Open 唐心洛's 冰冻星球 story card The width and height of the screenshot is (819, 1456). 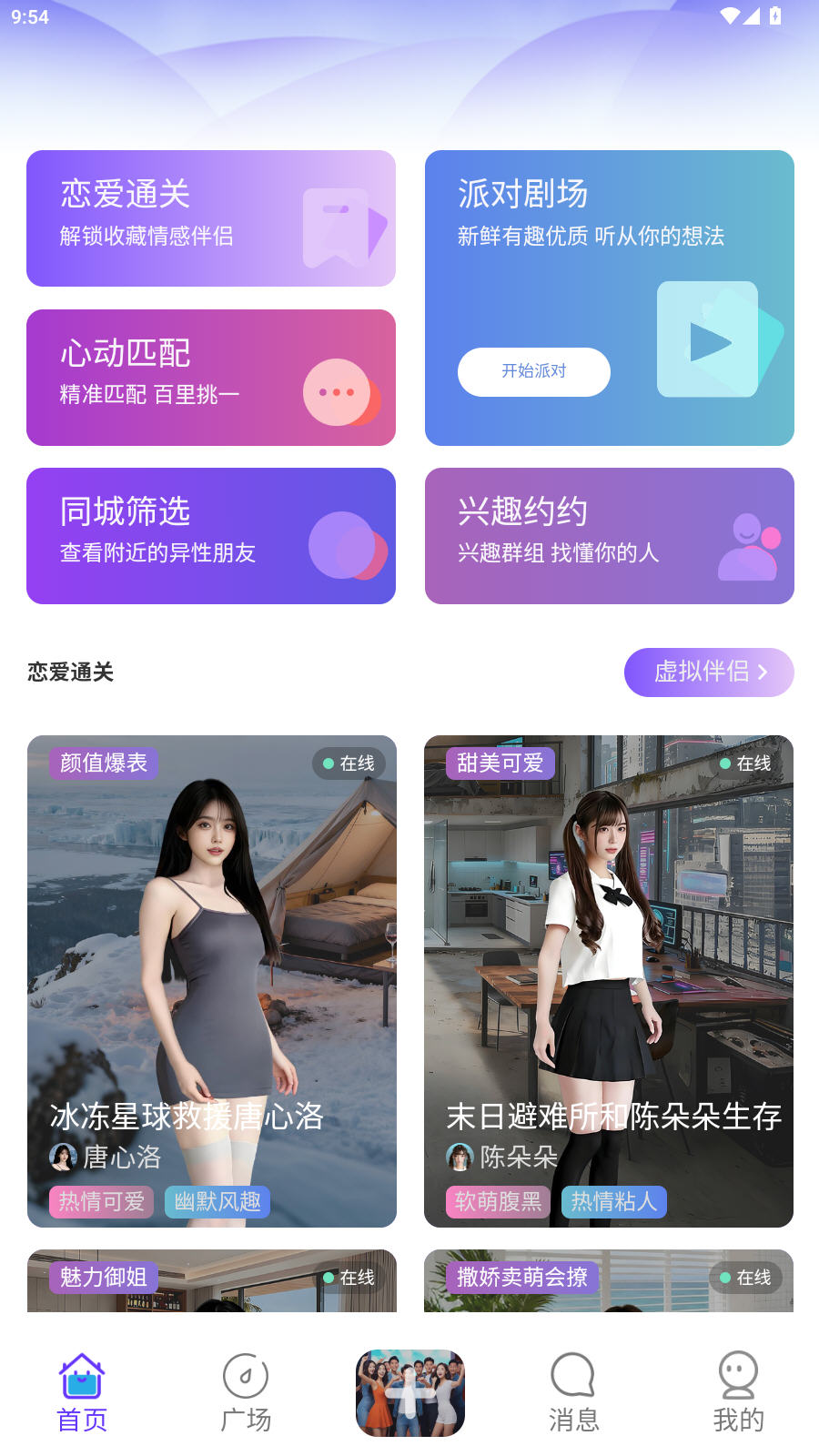(x=211, y=980)
